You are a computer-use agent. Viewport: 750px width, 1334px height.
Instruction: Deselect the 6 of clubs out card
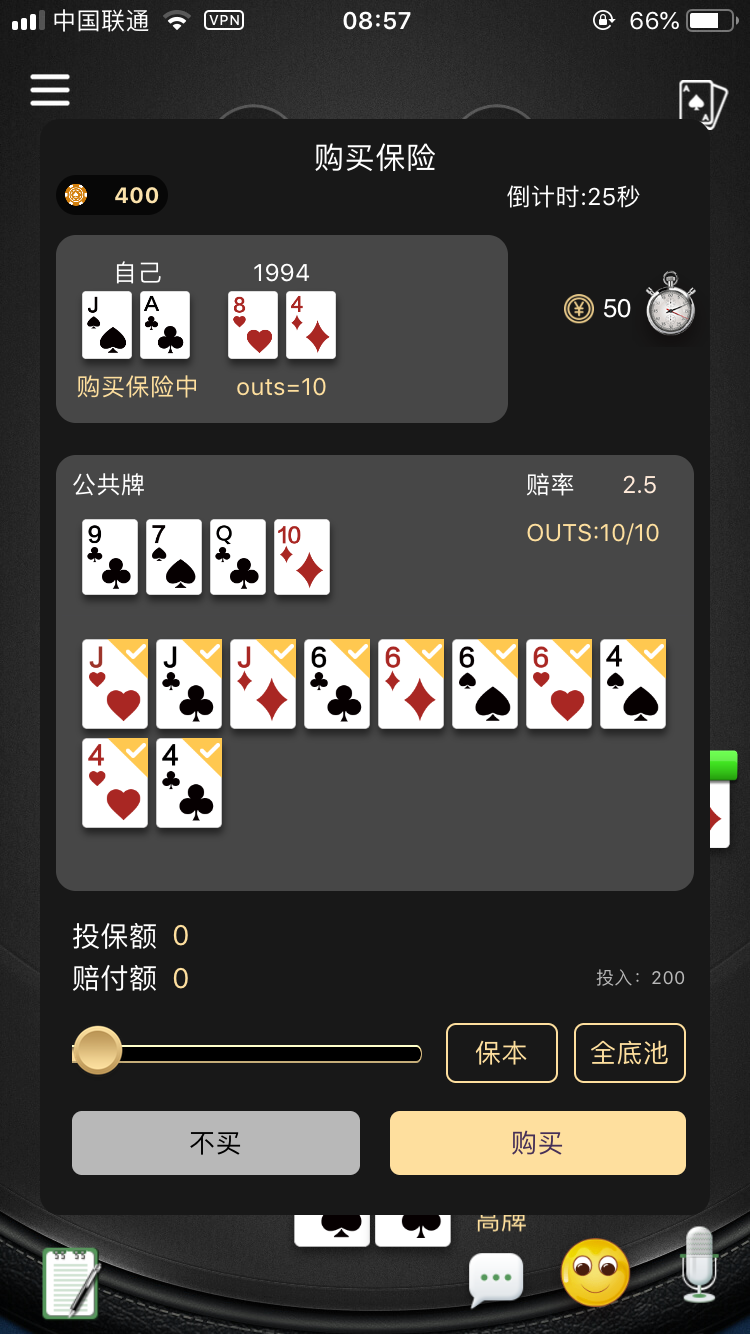point(337,684)
